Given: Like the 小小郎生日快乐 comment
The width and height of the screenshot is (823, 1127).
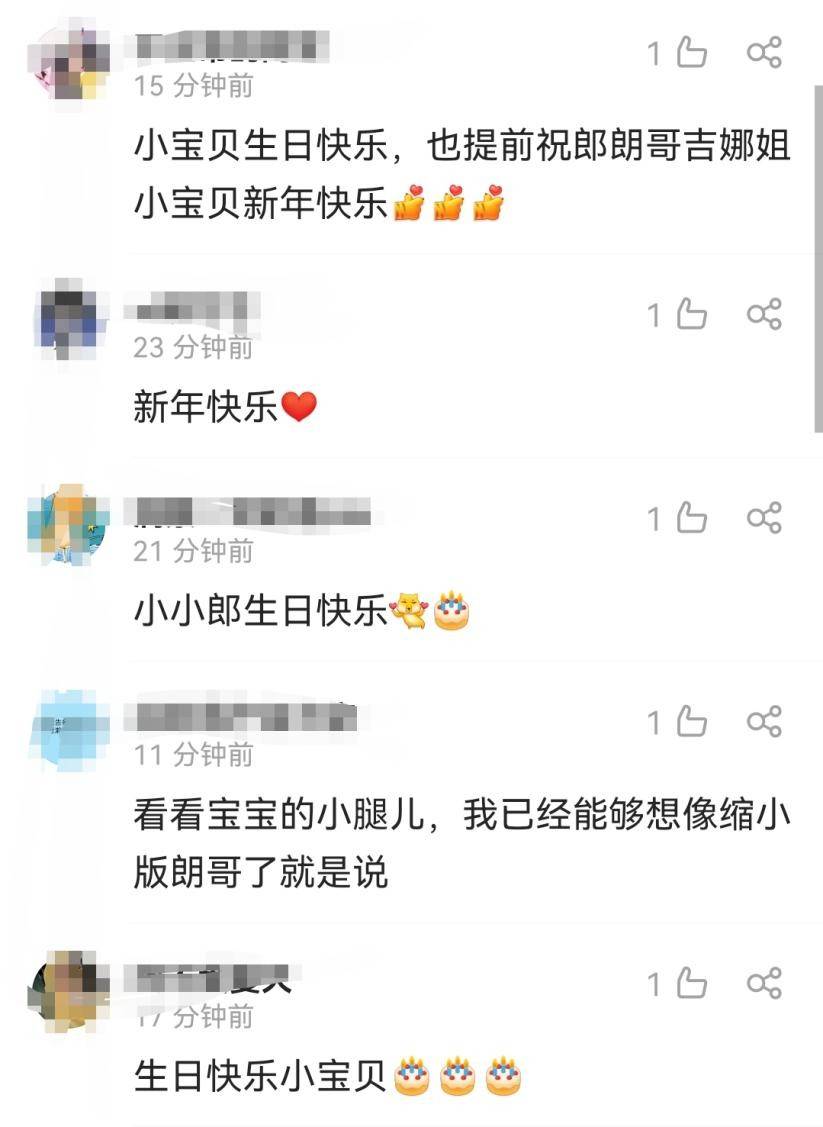Looking at the screenshot, I should [691, 518].
